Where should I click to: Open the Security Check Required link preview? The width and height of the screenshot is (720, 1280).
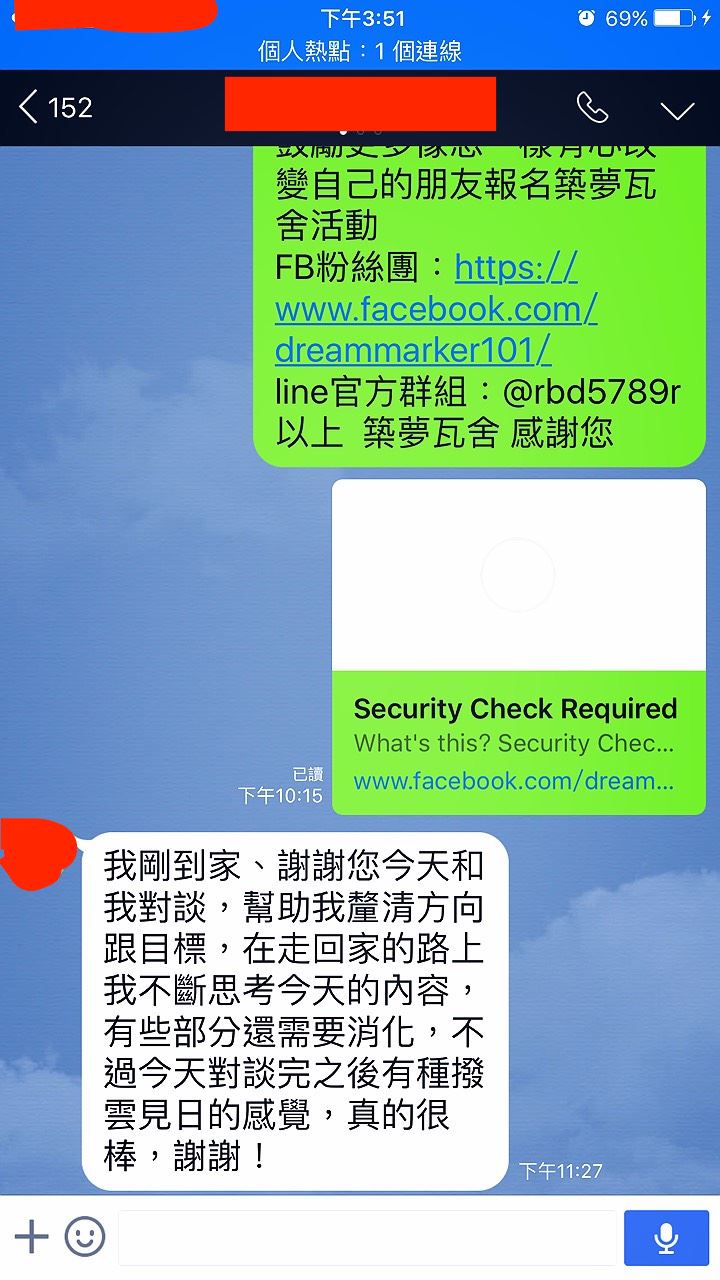click(x=519, y=647)
